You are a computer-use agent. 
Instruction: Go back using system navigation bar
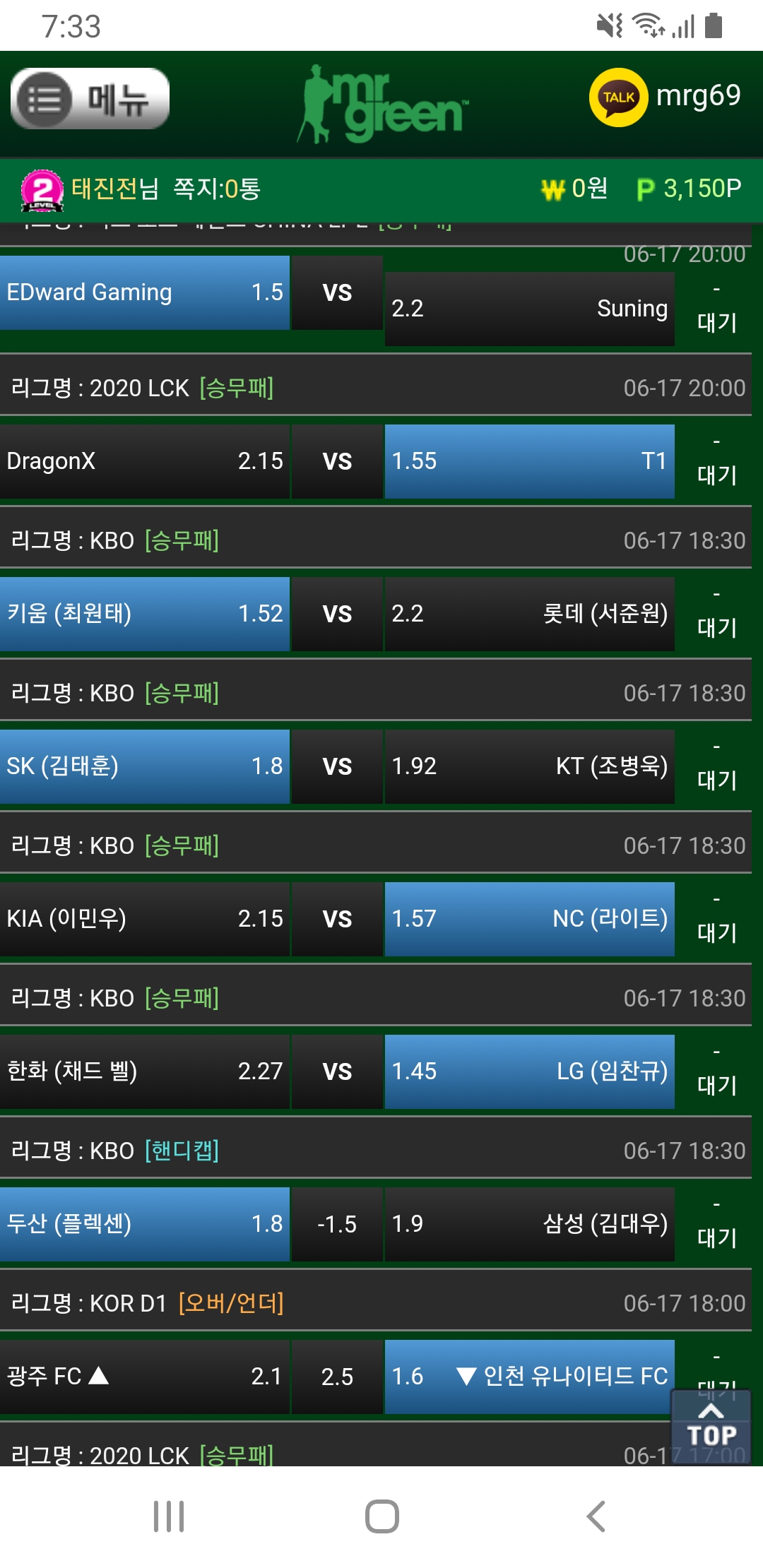pos(596,1516)
